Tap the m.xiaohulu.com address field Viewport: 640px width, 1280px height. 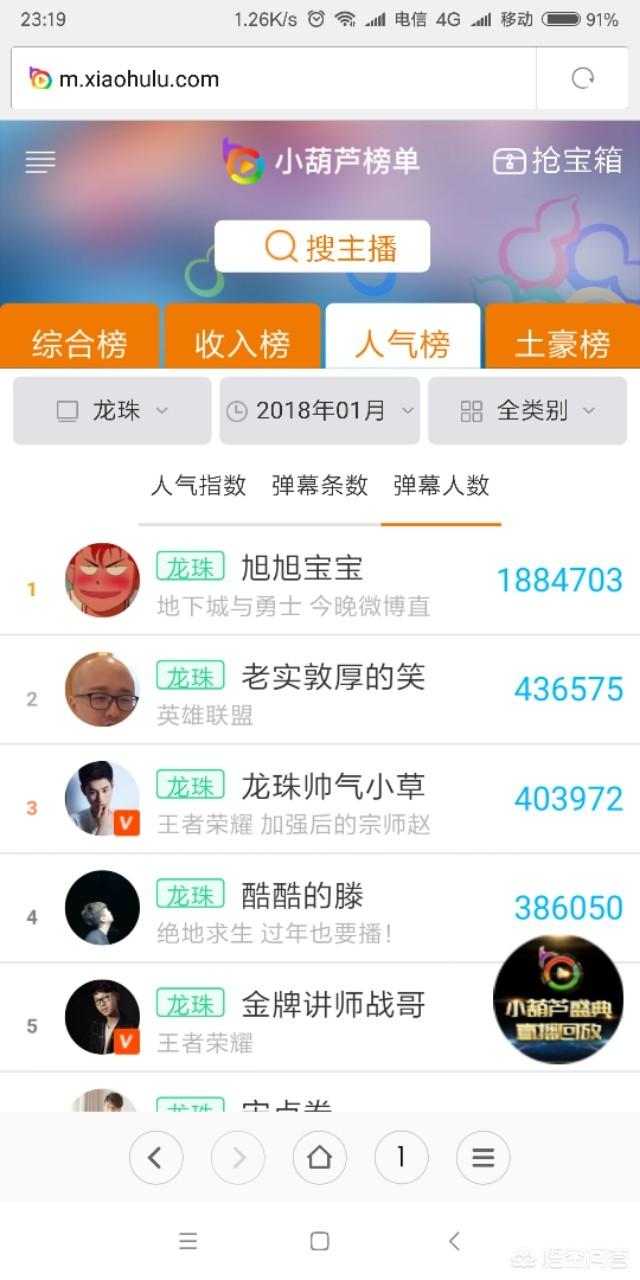pyautogui.click(x=270, y=79)
